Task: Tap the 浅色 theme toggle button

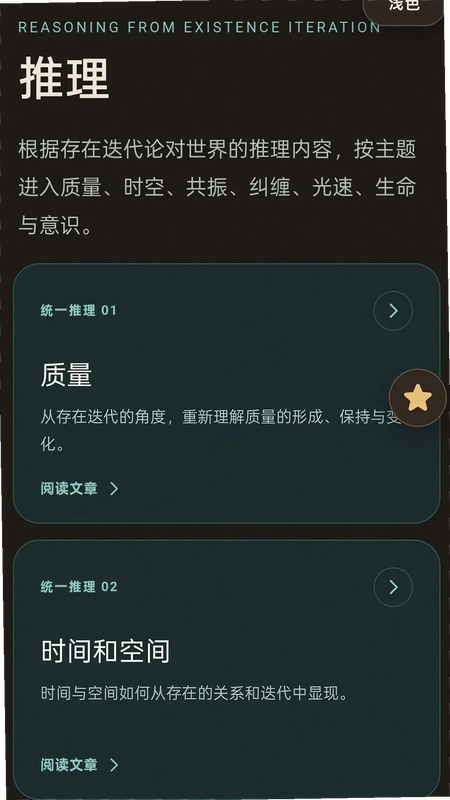Action: (404, 9)
